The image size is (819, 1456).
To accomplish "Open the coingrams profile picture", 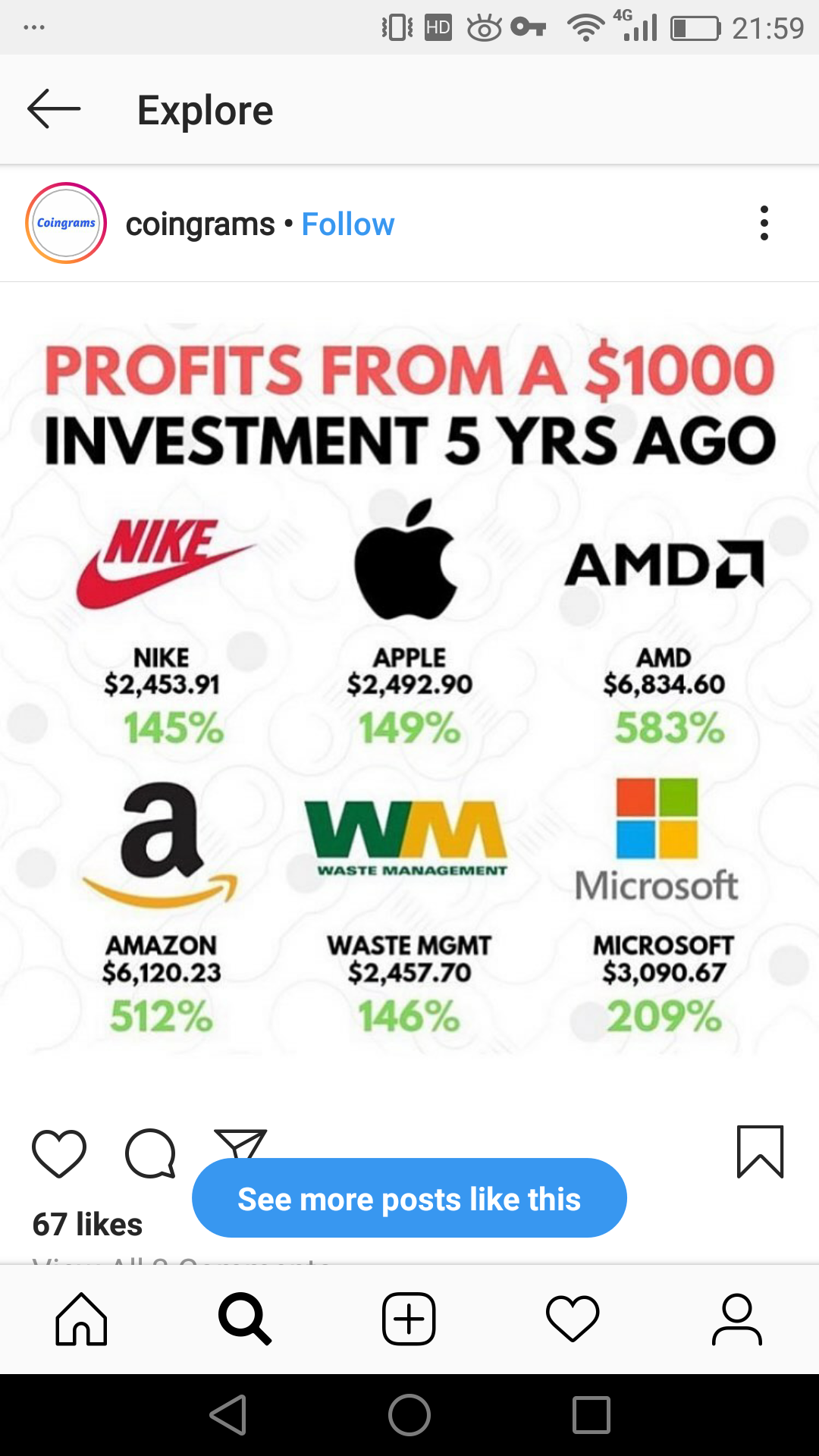I will click(66, 223).
